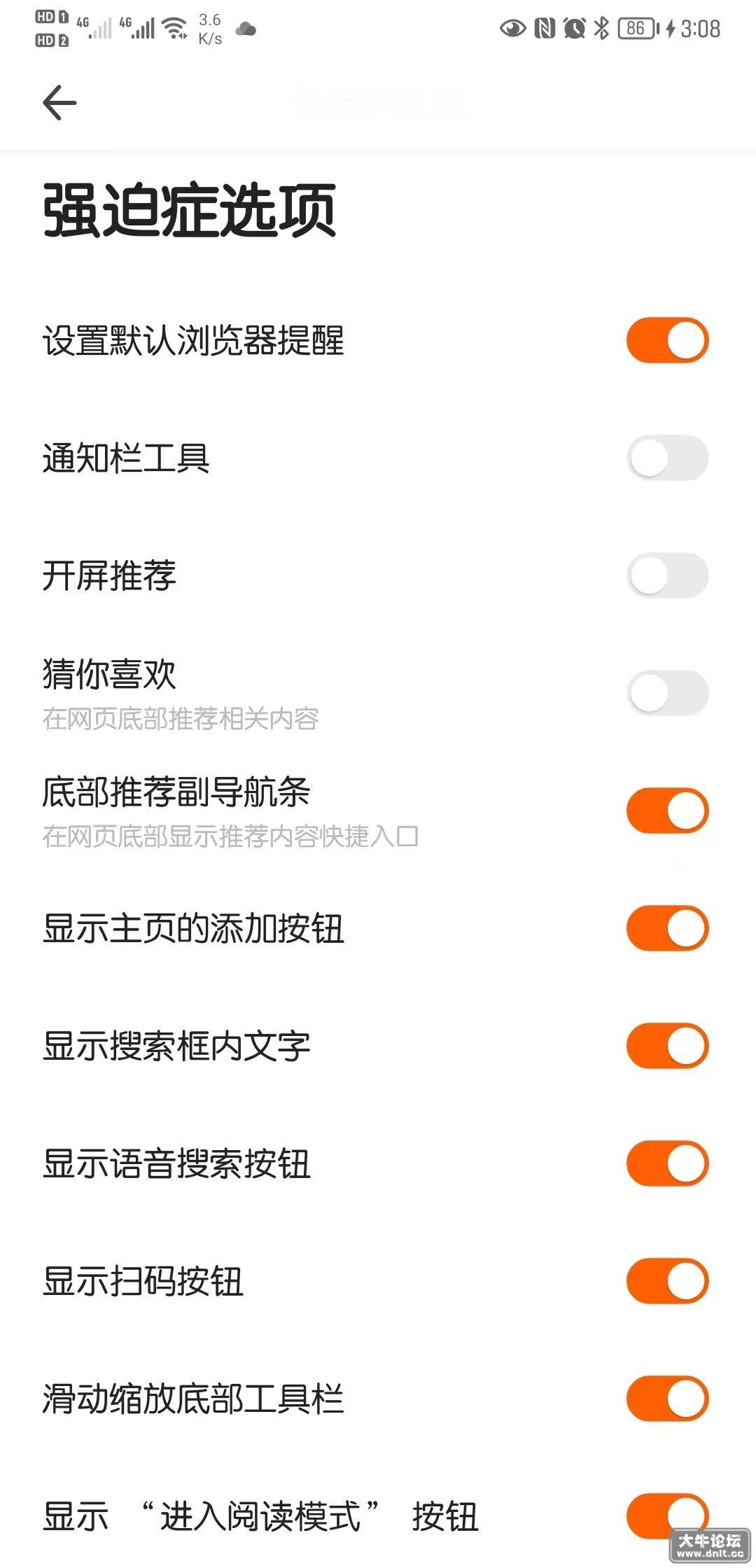Turn off 显示扫码按钮

pyautogui.click(x=668, y=1281)
